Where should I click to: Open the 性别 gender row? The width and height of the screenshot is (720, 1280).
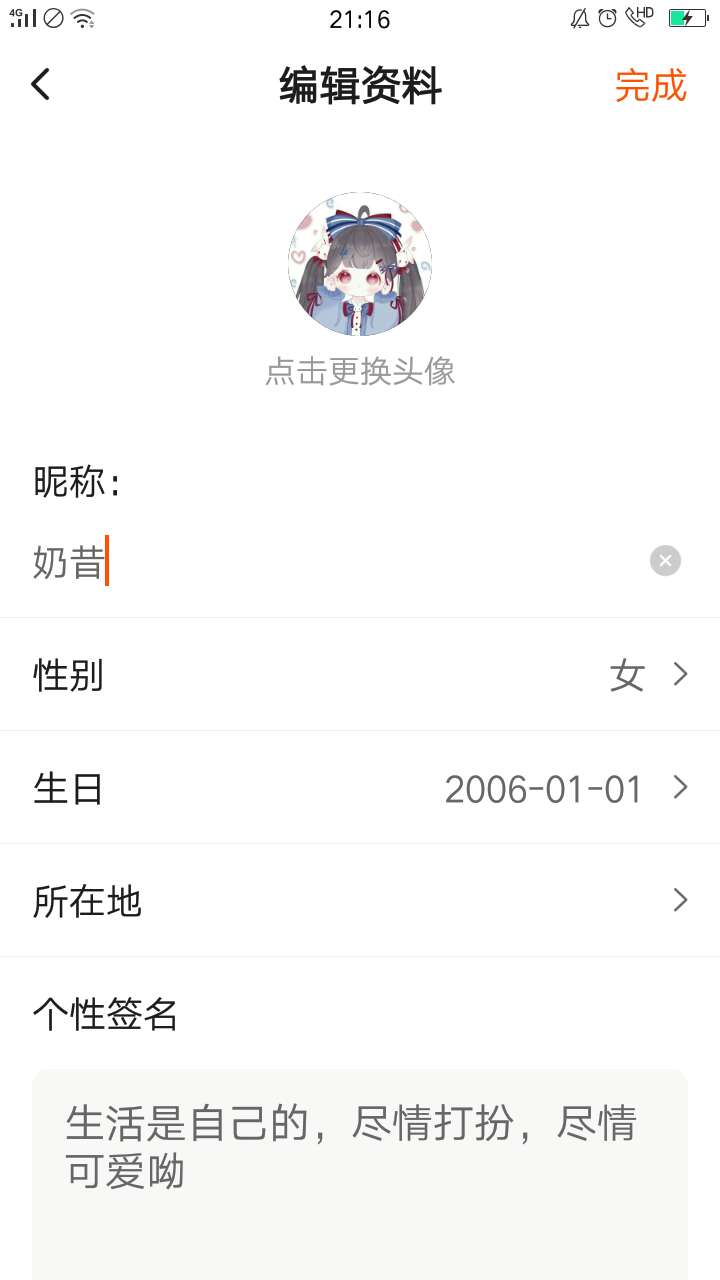360,676
